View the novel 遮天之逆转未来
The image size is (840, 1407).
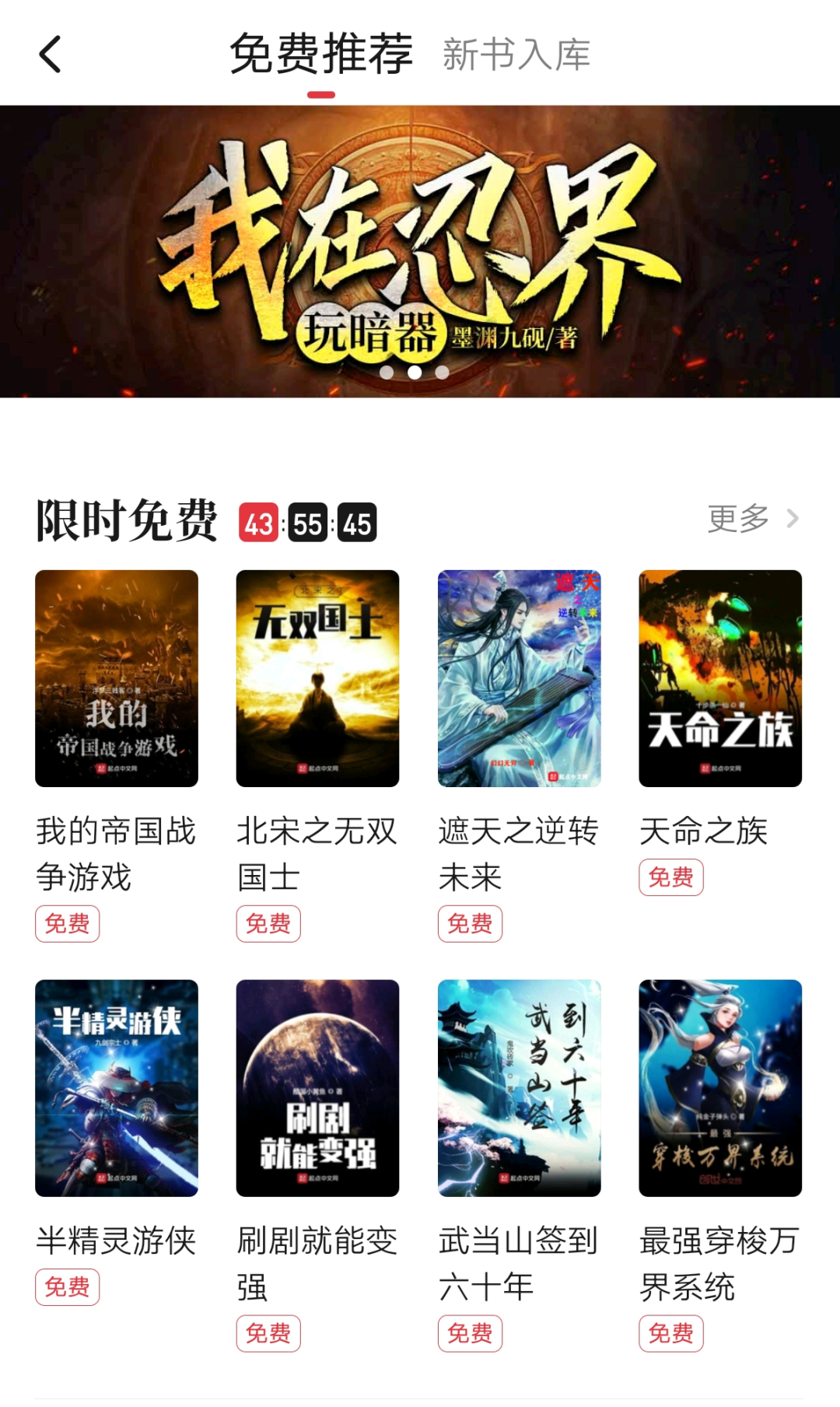click(x=519, y=678)
